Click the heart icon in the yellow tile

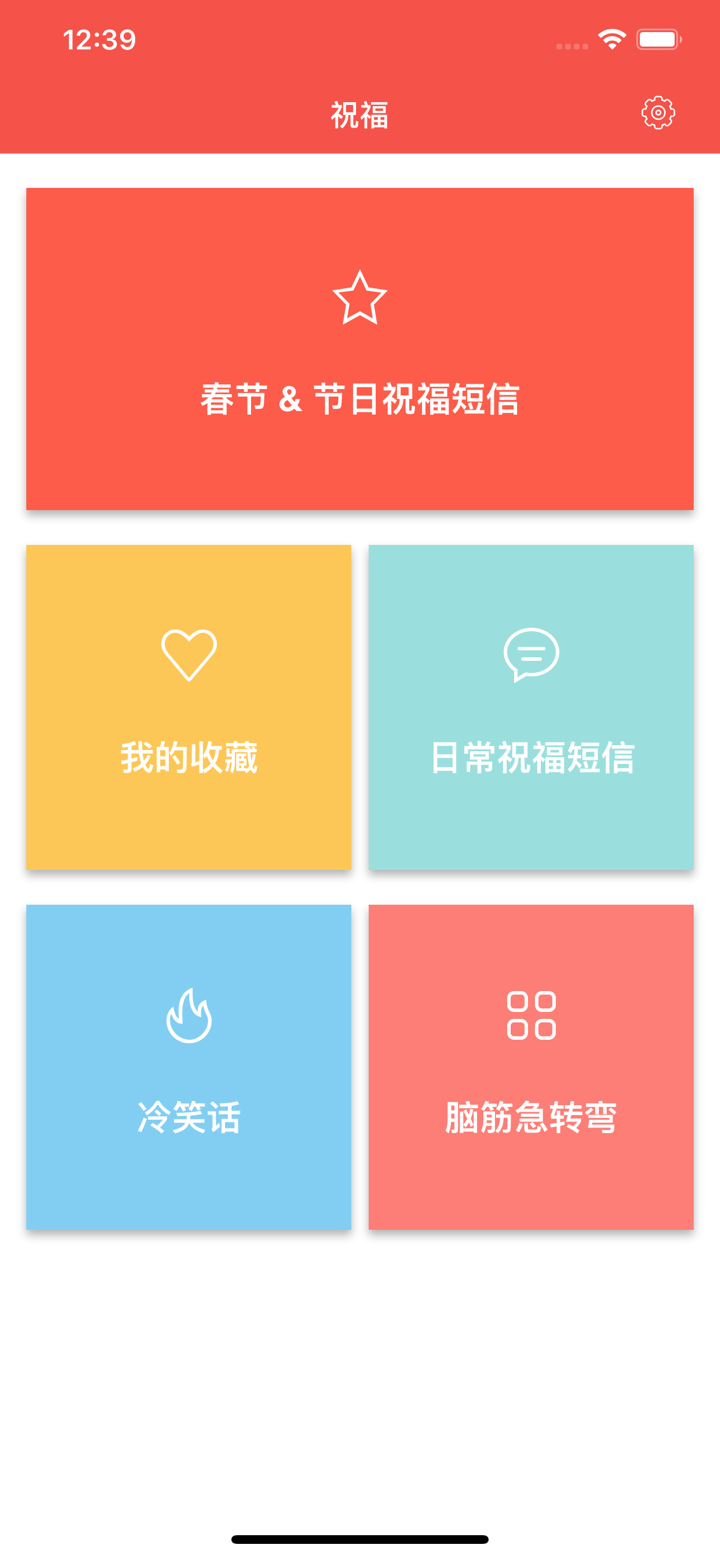(188, 652)
